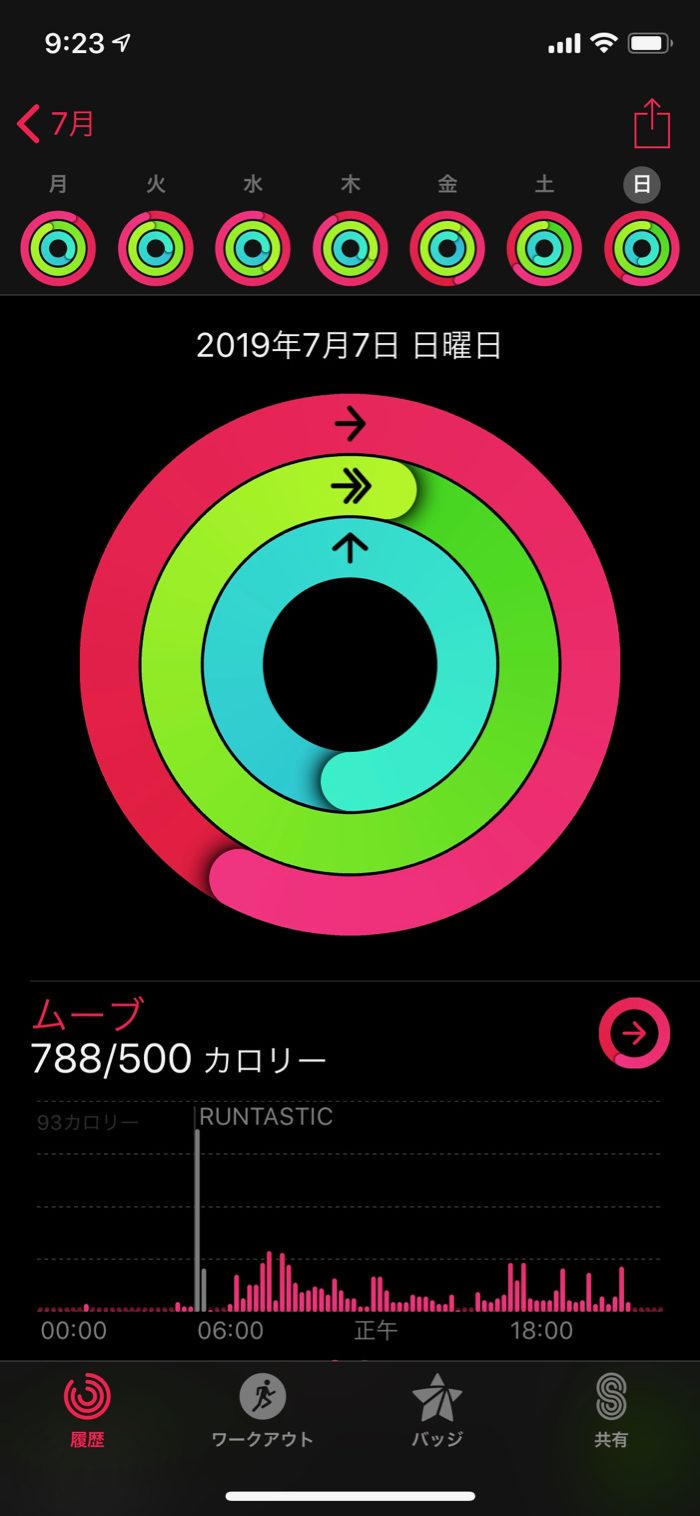Select Wednesday (水) activity rings
Image resolution: width=700 pixels, height=1516 pixels.
click(x=253, y=248)
